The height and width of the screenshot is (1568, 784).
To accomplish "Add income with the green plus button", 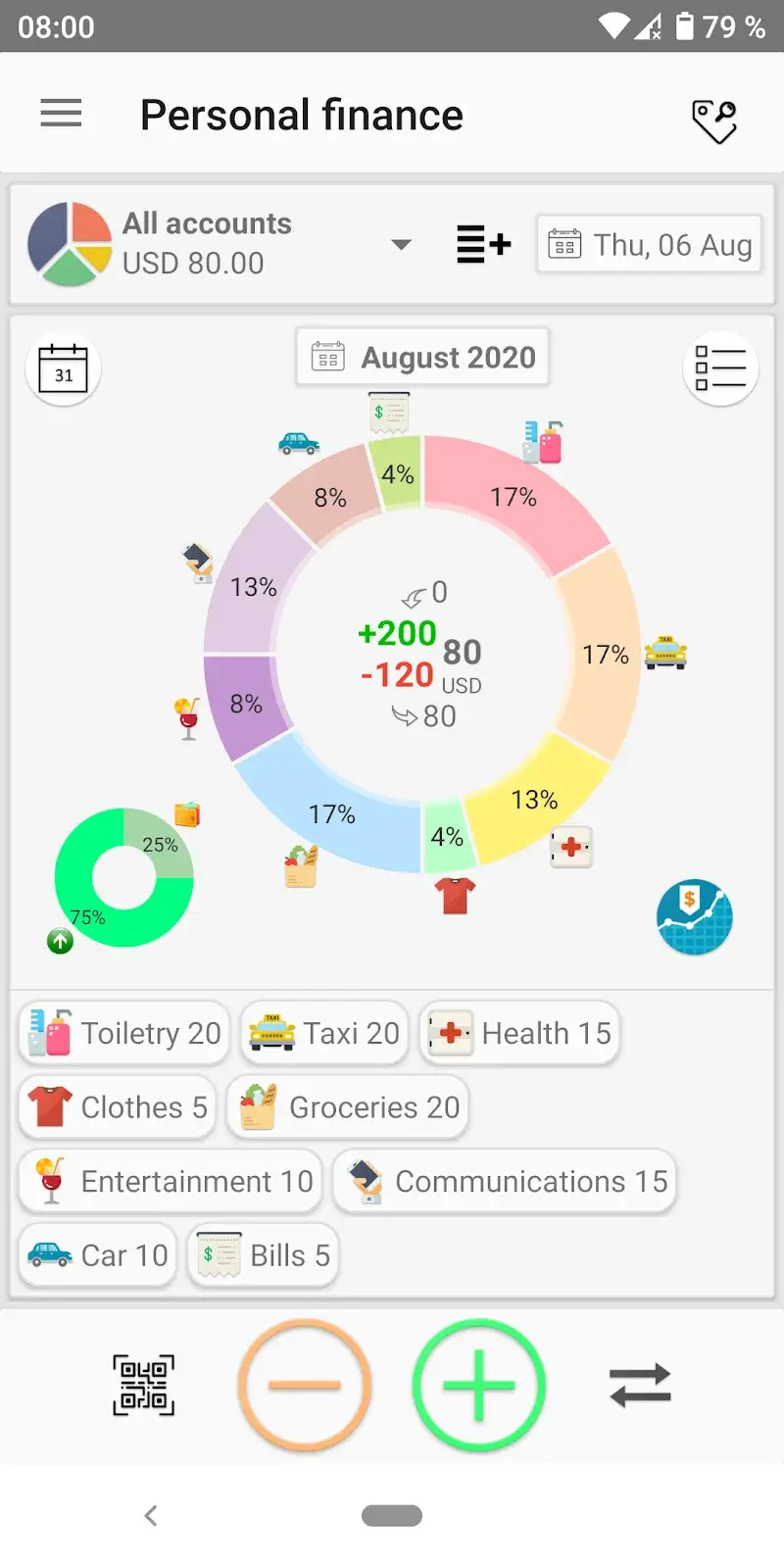I will click(x=478, y=1386).
